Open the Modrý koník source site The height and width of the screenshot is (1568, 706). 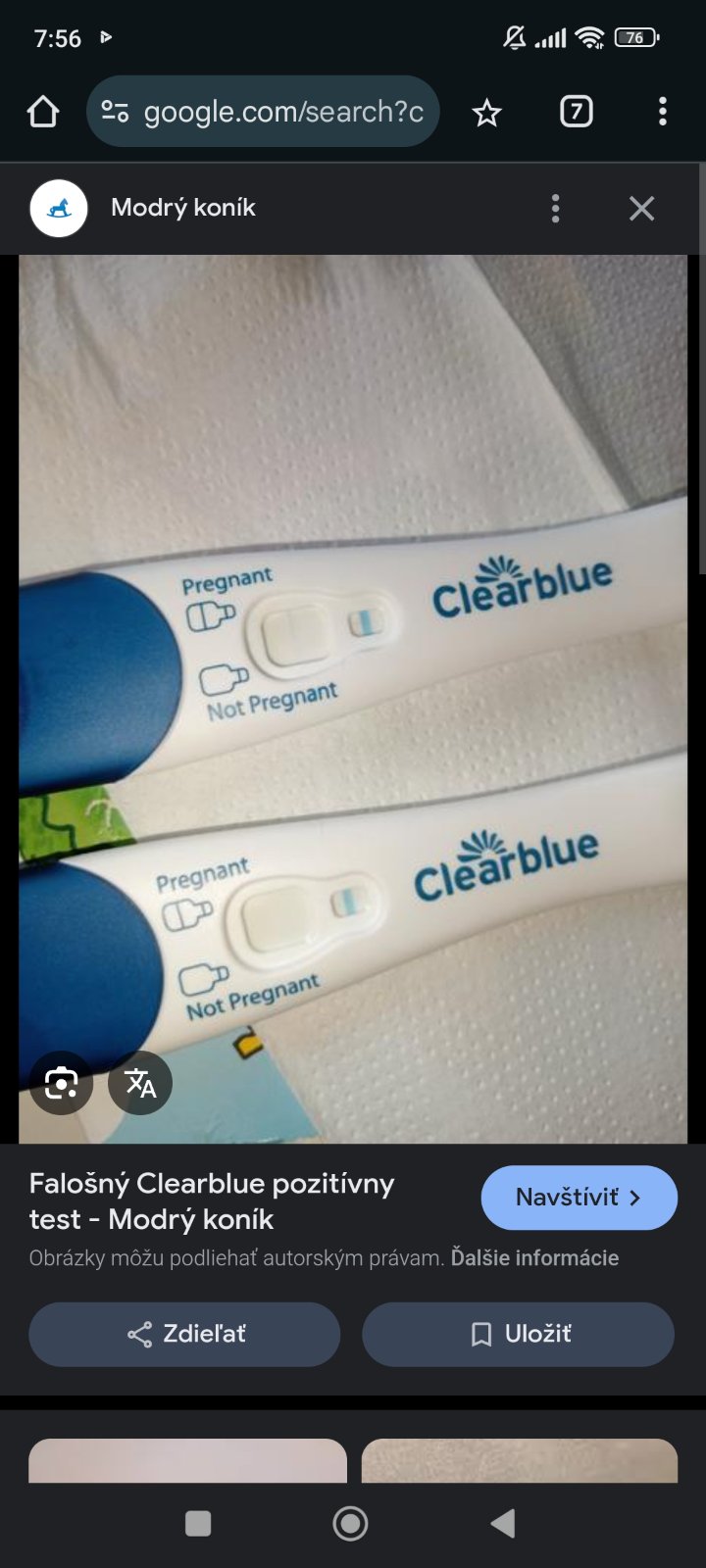tap(182, 208)
